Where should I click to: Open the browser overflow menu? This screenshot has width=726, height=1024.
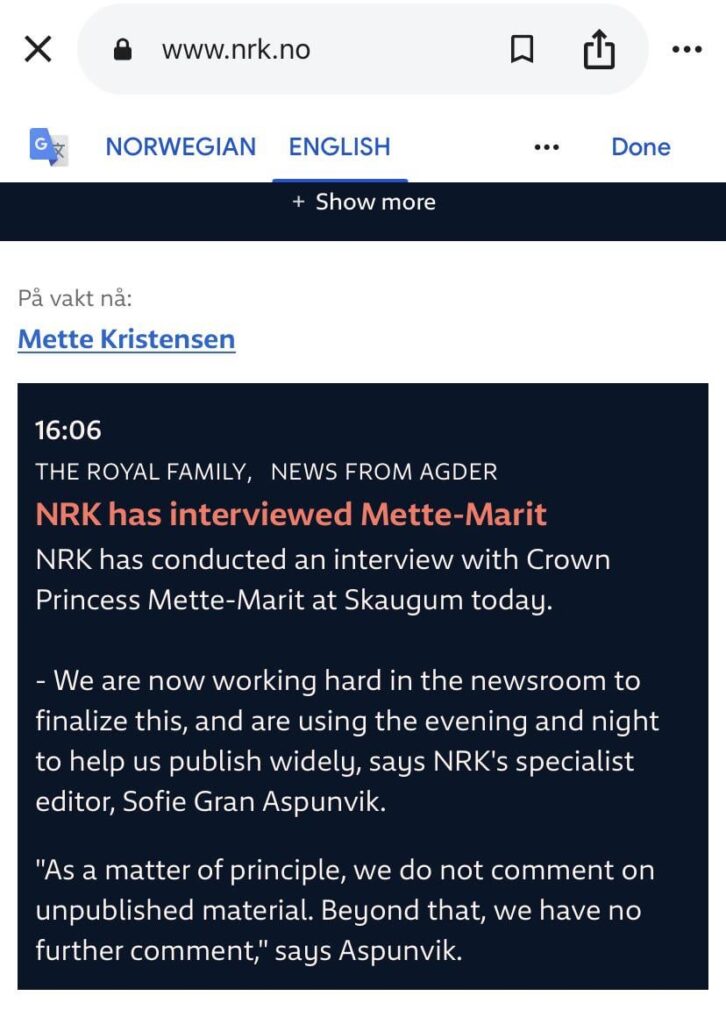(687, 48)
